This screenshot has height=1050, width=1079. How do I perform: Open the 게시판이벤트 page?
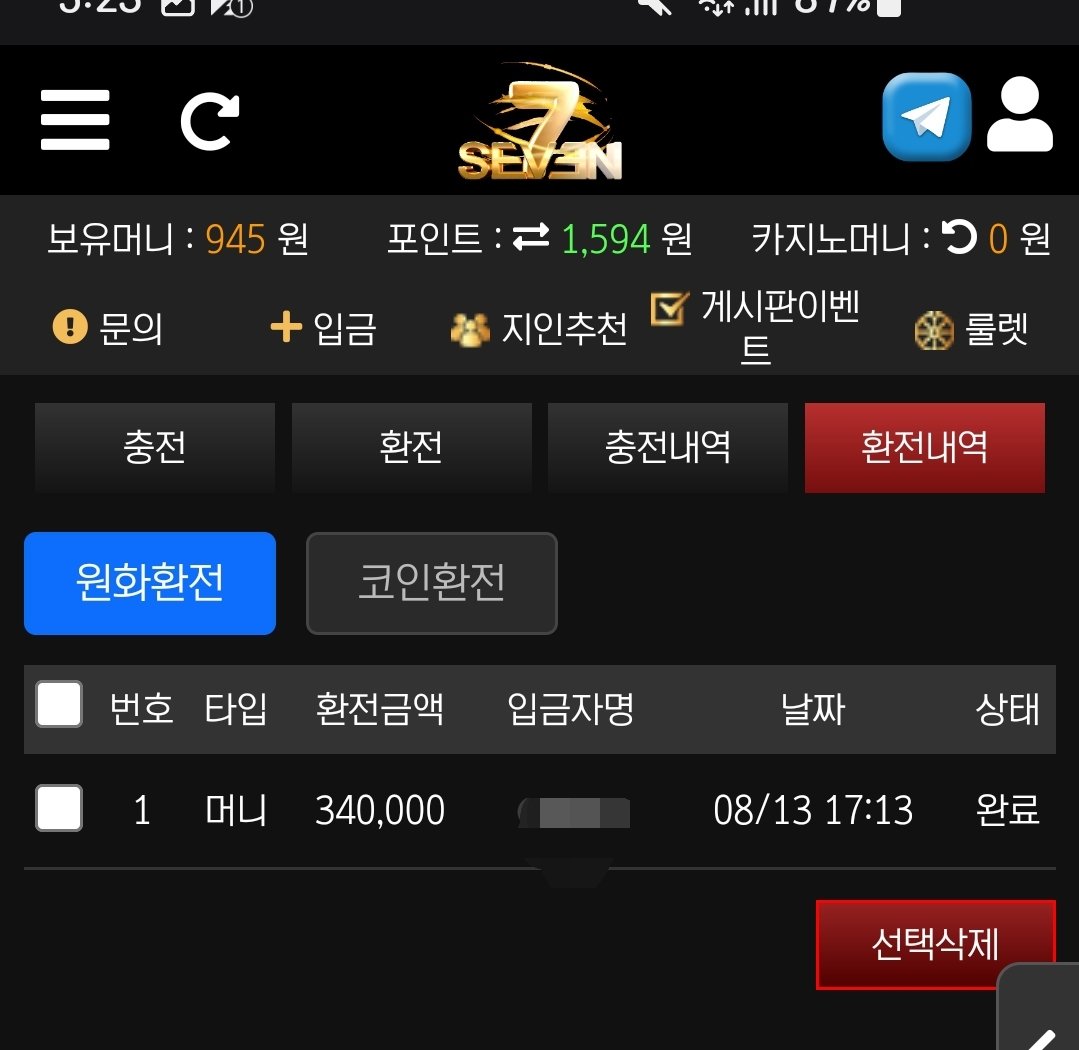756,326
